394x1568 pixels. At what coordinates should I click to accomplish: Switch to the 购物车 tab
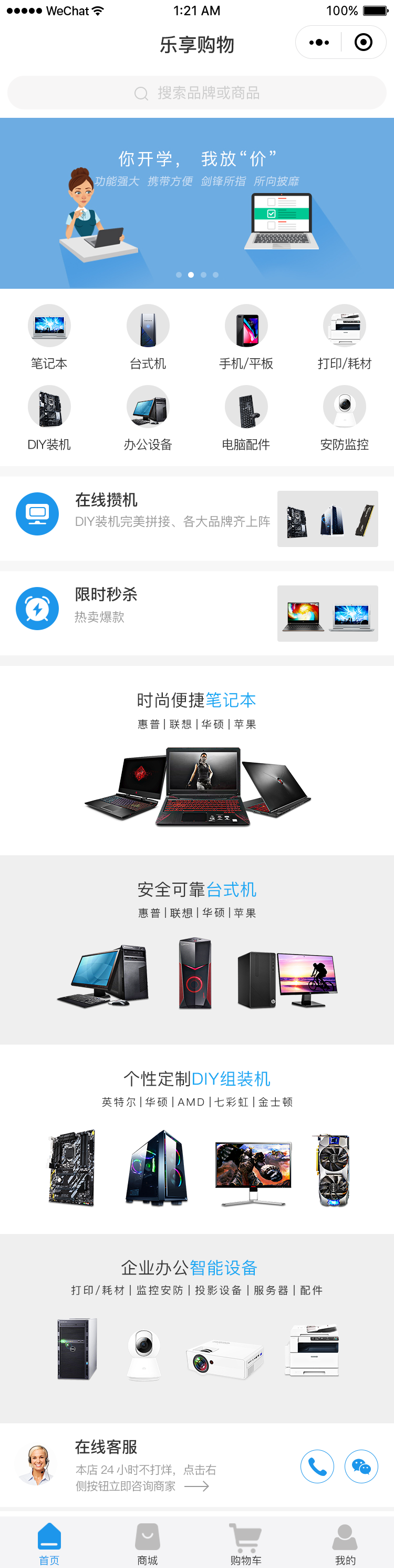point(246,1544)
